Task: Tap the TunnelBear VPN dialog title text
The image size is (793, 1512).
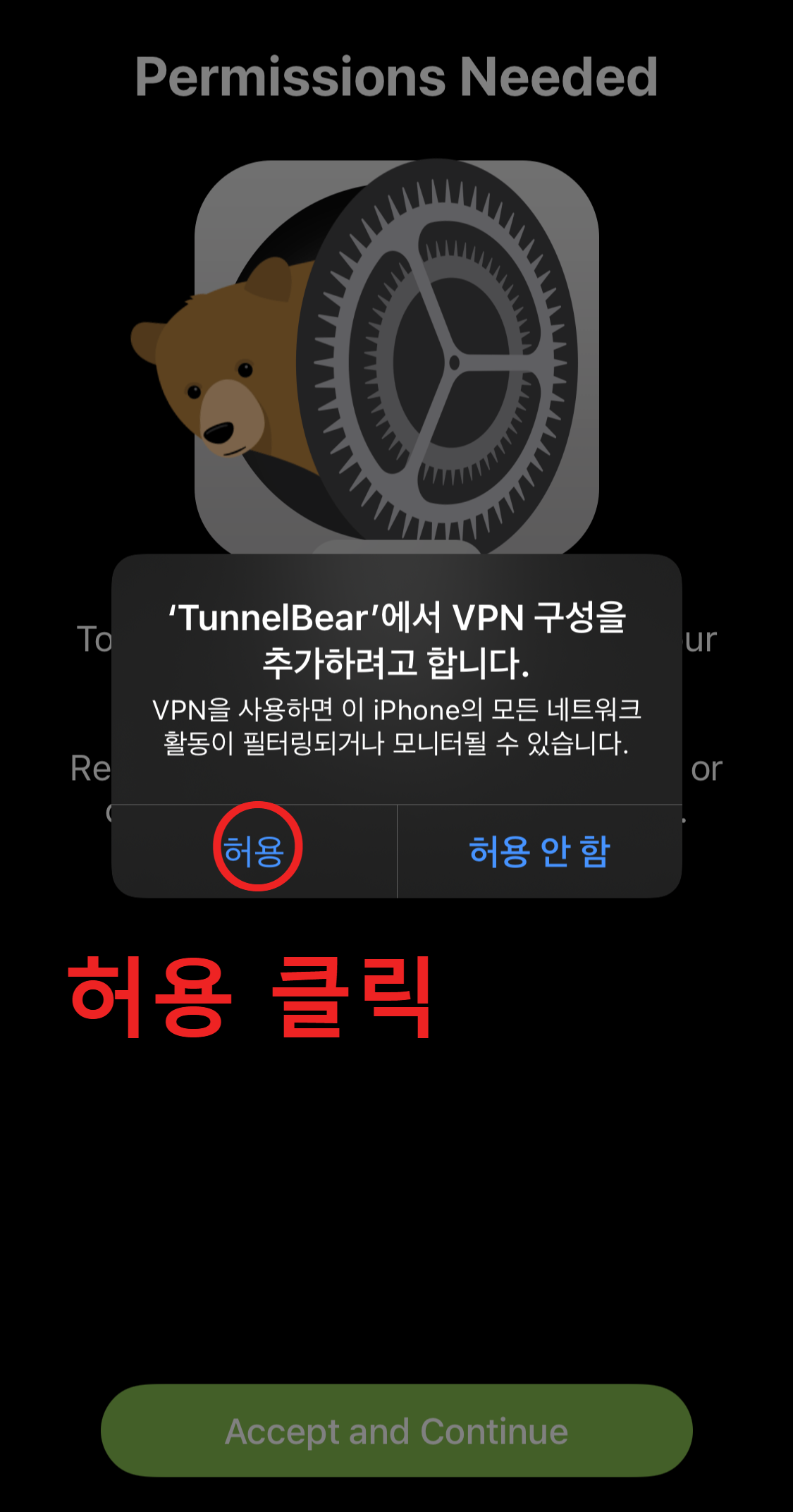Action: point(396,638)
